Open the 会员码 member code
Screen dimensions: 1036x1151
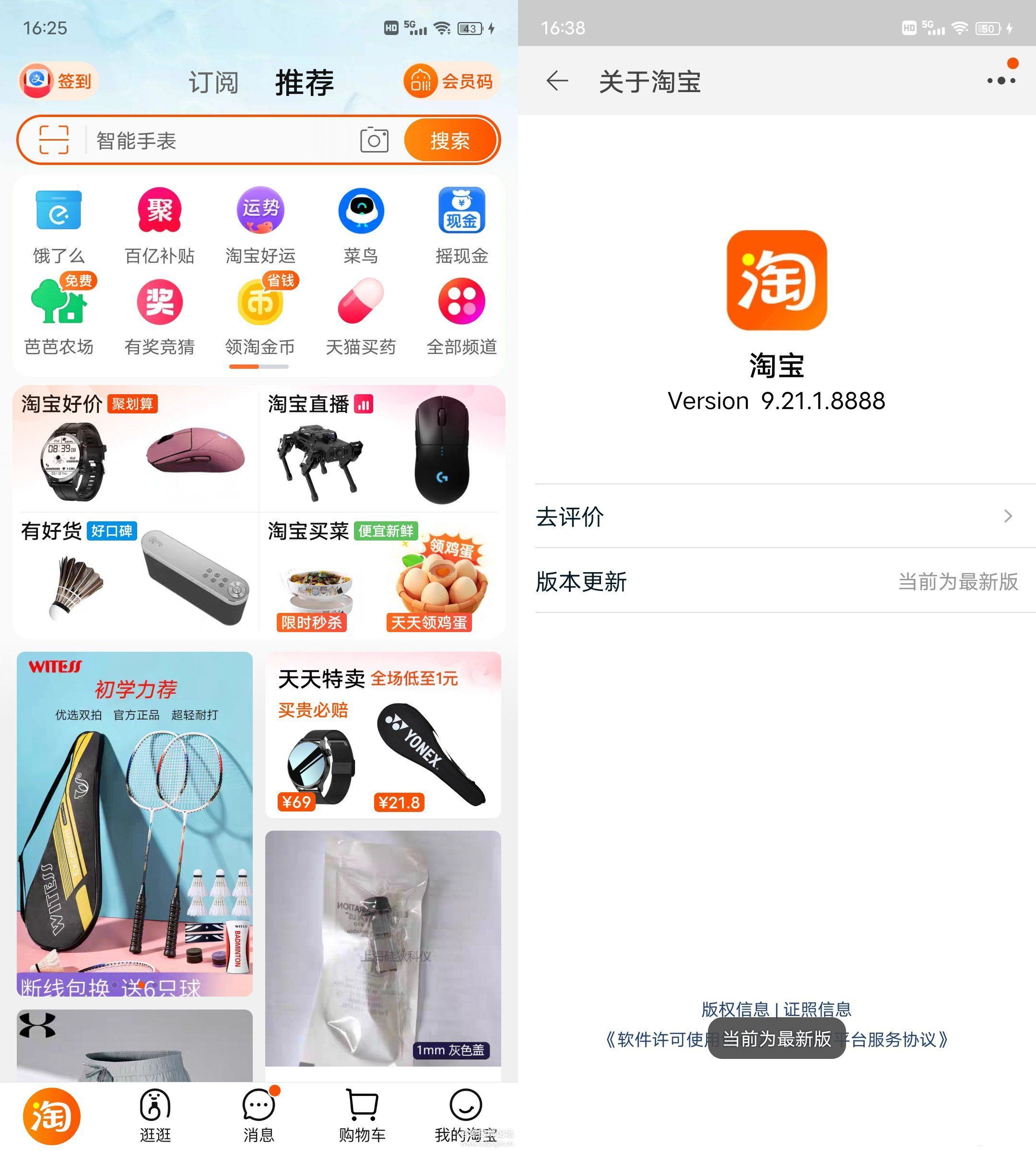(x=451, y=81)
